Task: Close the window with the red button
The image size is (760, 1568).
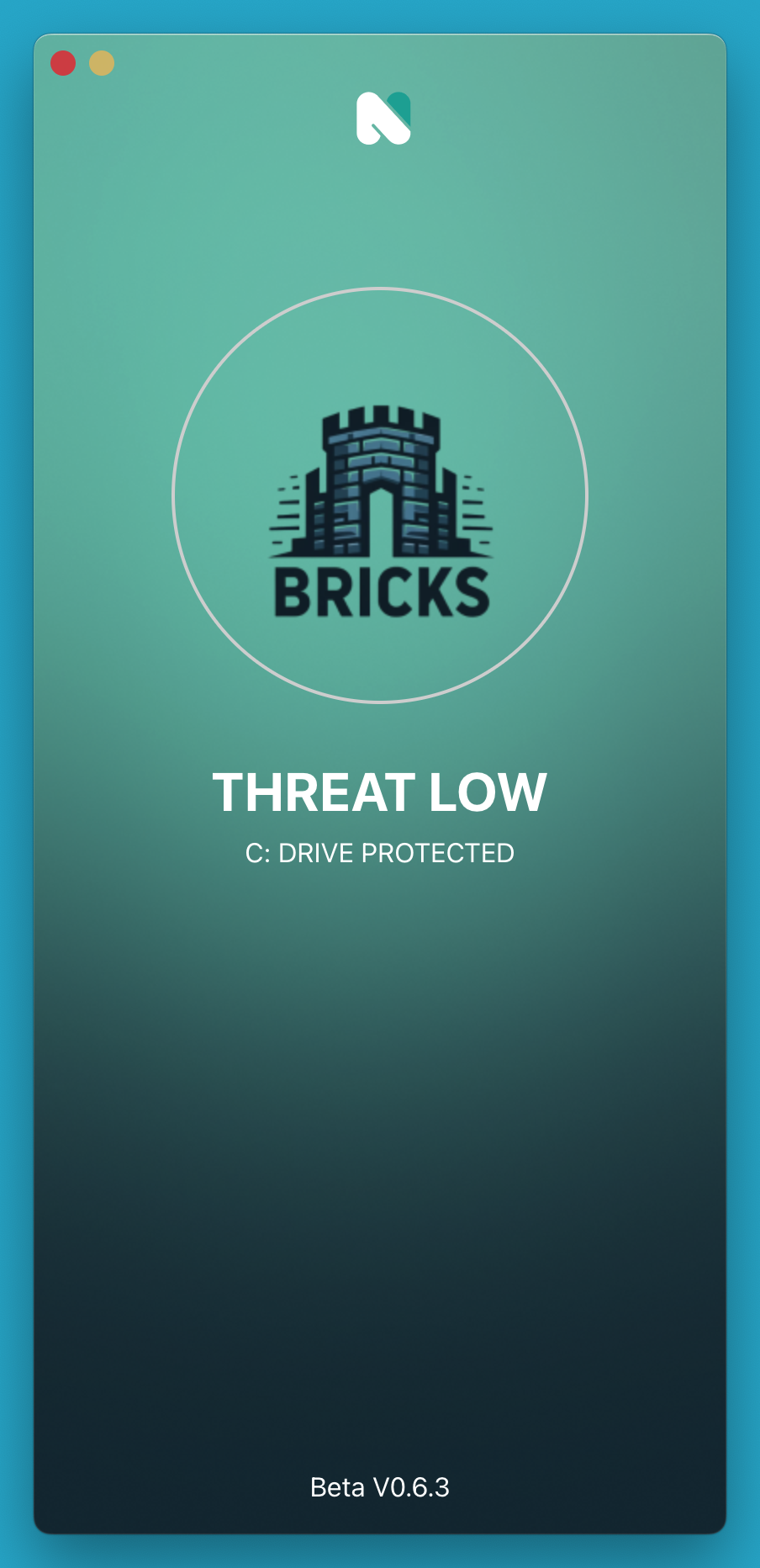Action: pos(63,63)
